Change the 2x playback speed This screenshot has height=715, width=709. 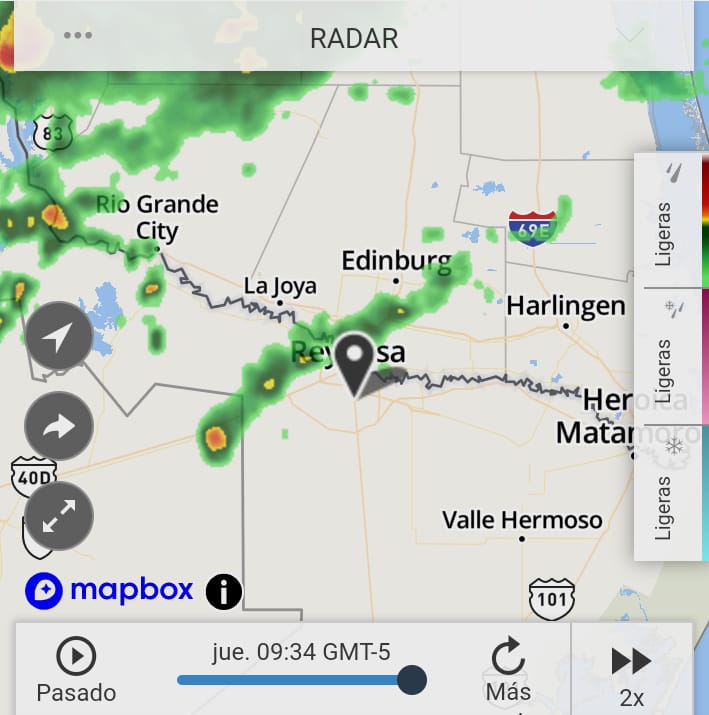(631, 671)
